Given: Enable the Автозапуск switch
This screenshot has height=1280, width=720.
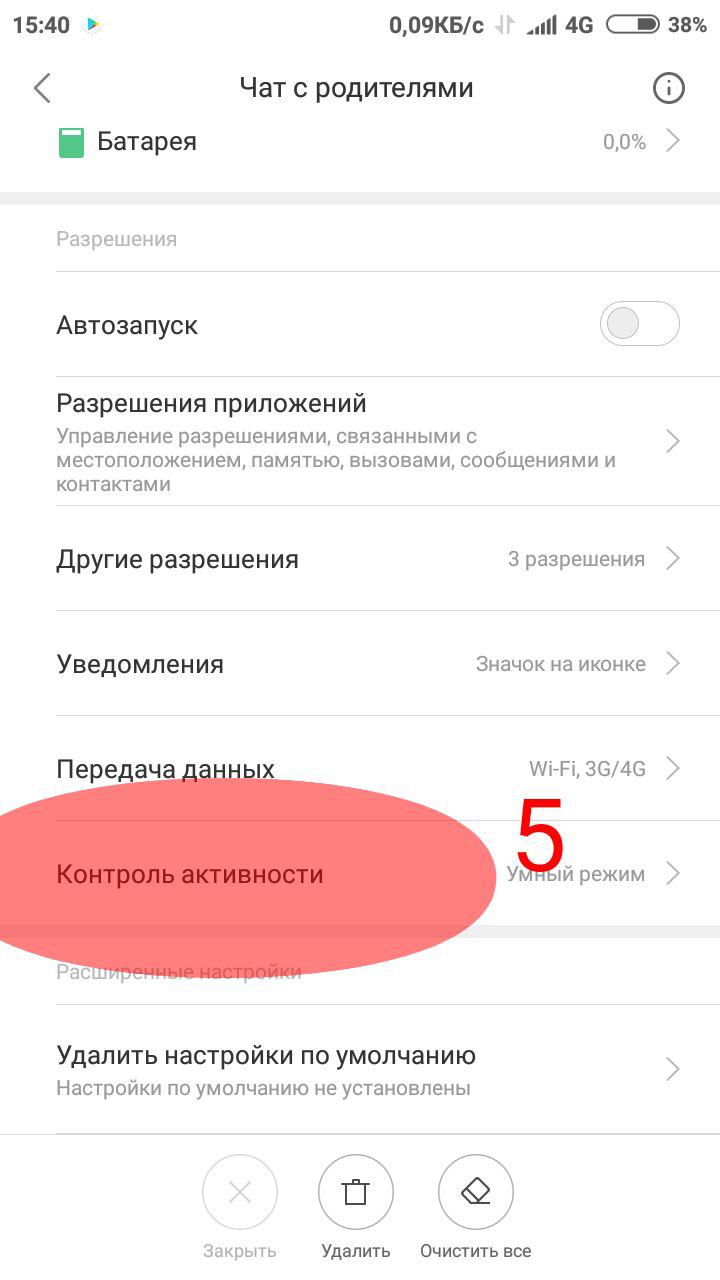Looking at the screenshot, I should click(x=639, y=324).
